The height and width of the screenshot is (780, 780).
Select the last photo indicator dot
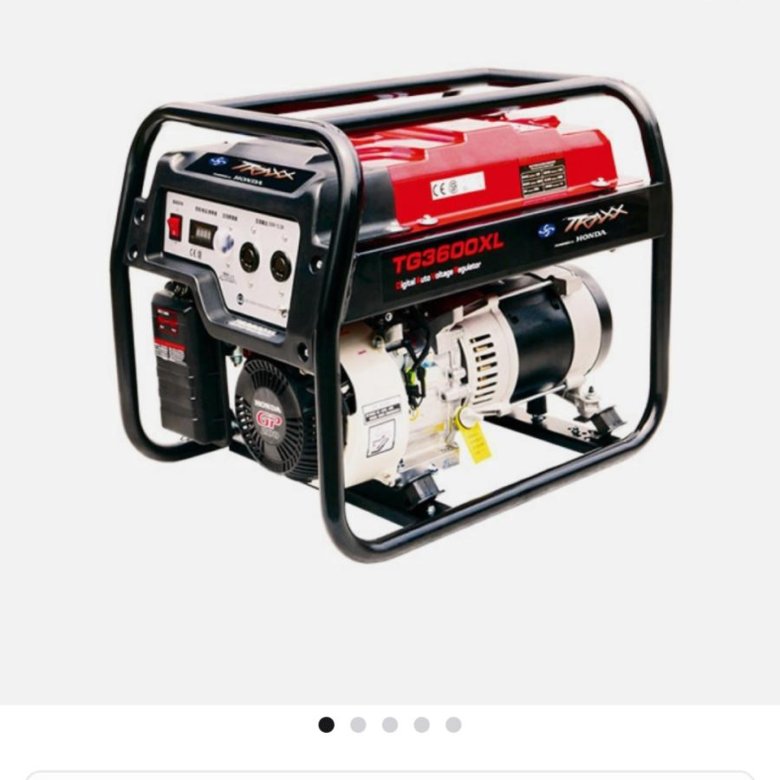pyautogui.click(x=453, y=725)
